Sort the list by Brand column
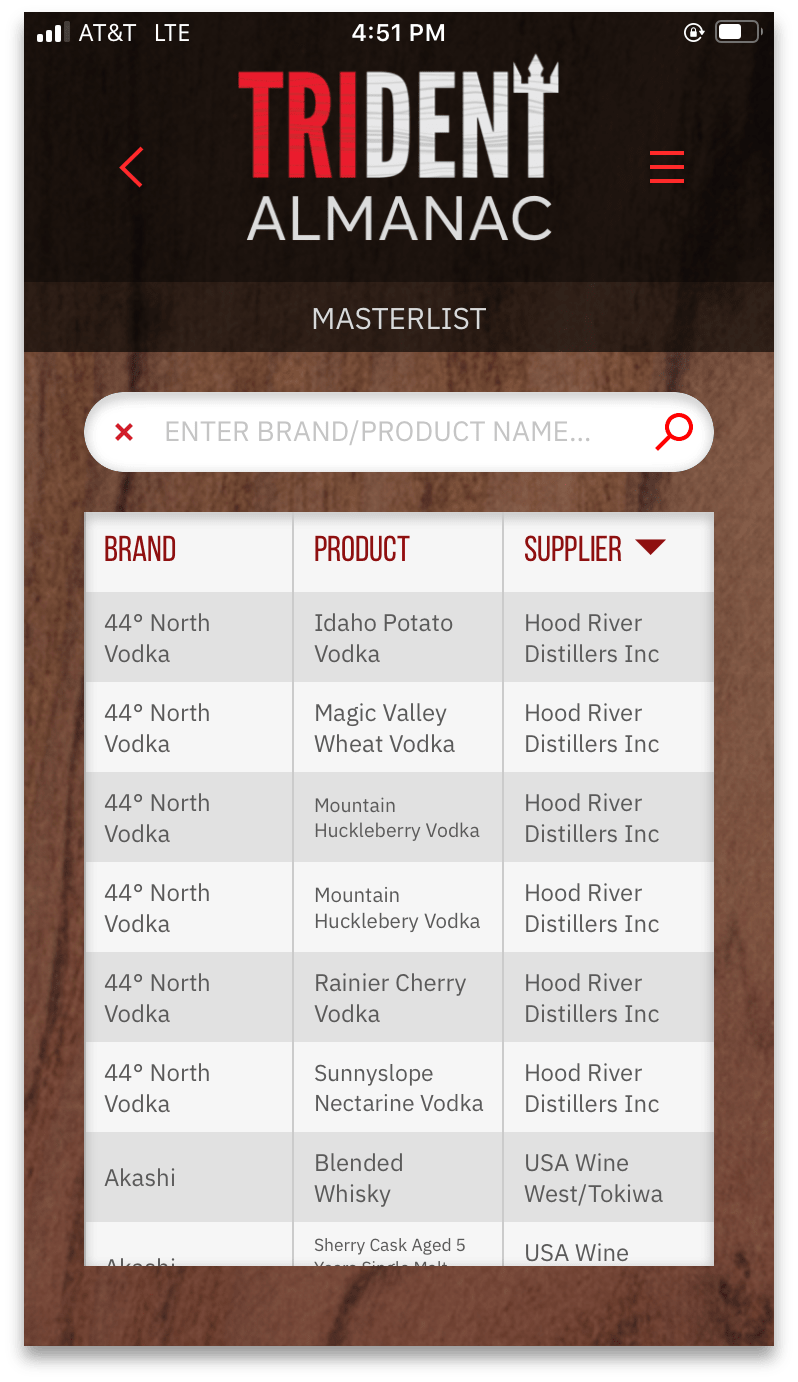Viewport: 798px width, 1382px height. coord(140,549)
